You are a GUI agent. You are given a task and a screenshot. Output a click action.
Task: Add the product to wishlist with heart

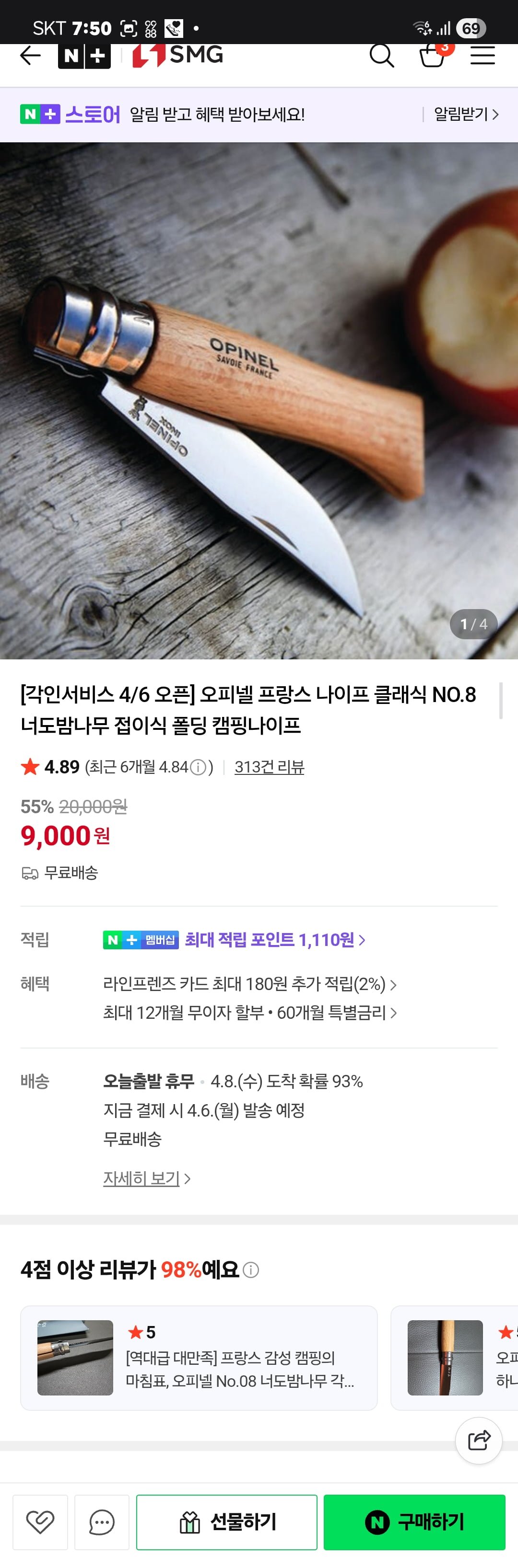click(x=40, y=1522)
